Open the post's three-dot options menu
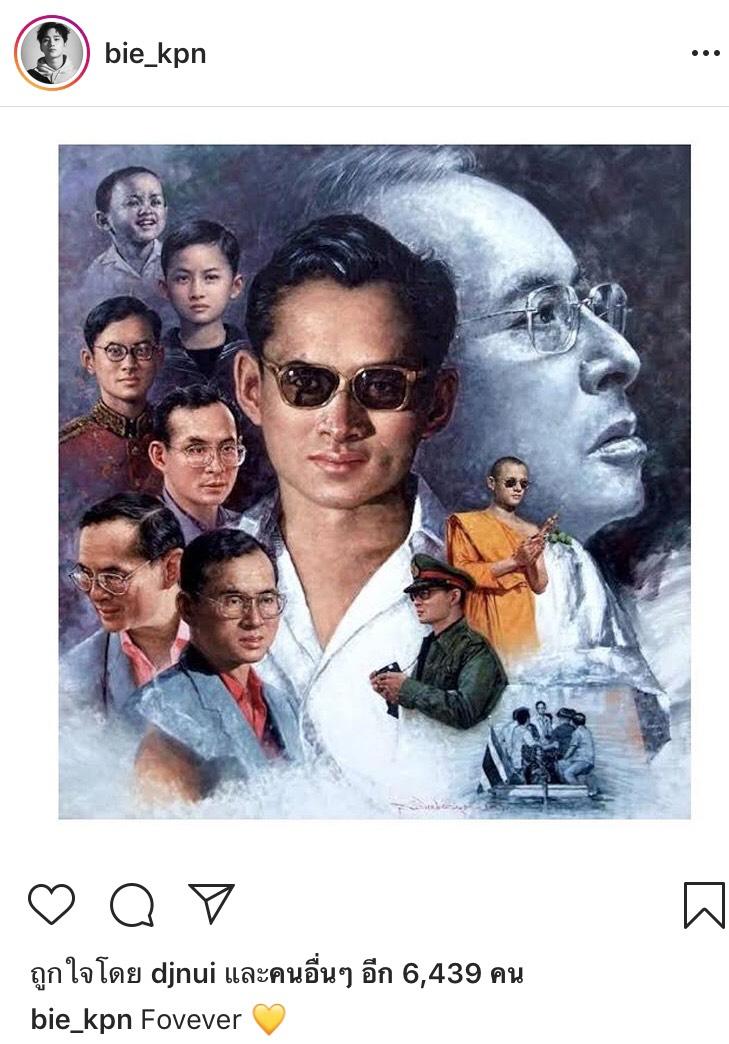This screenshot has width=729, height=1044. click(x=705, y=53)
